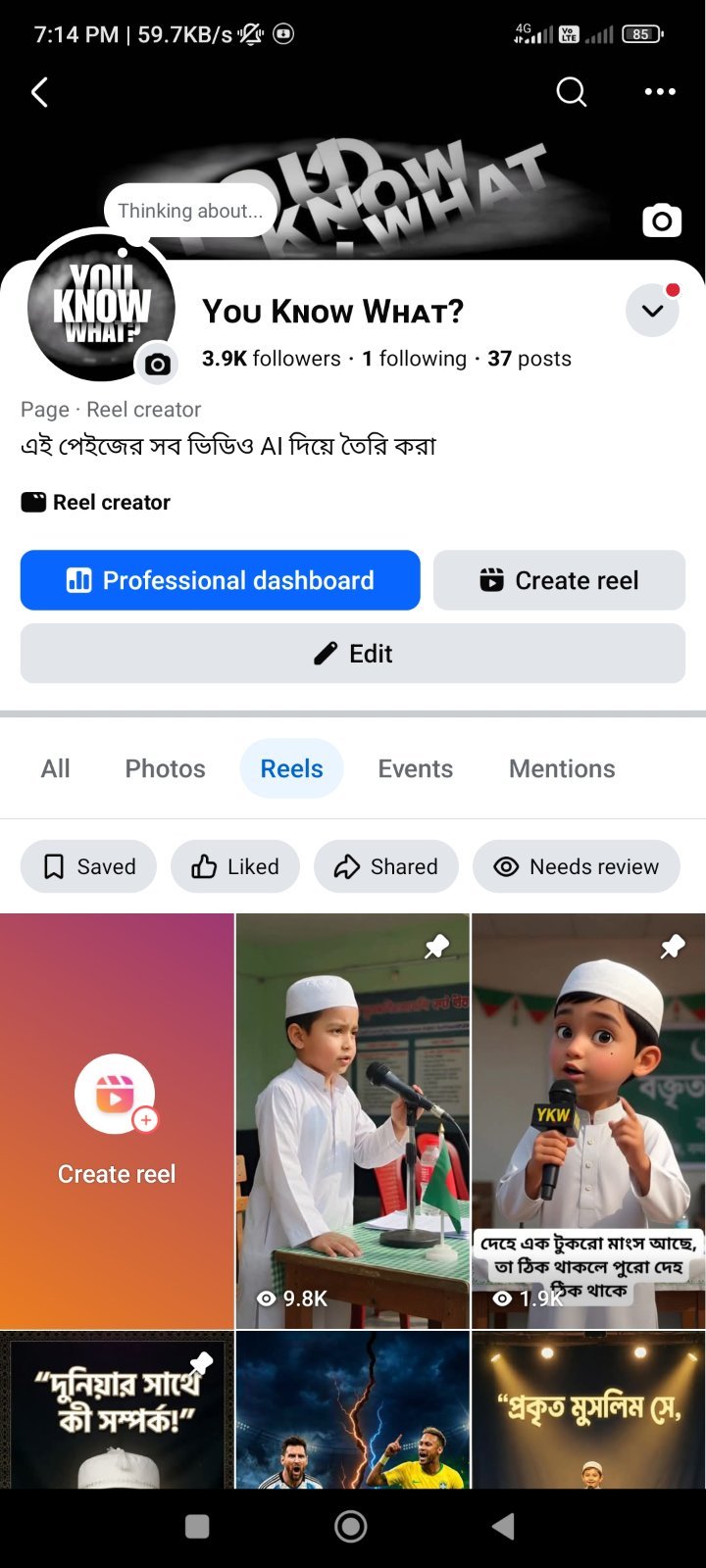Go back using the top-left arrow
Image resolution: width=706 pixels, height=1568 pixels.
point(39,92)
